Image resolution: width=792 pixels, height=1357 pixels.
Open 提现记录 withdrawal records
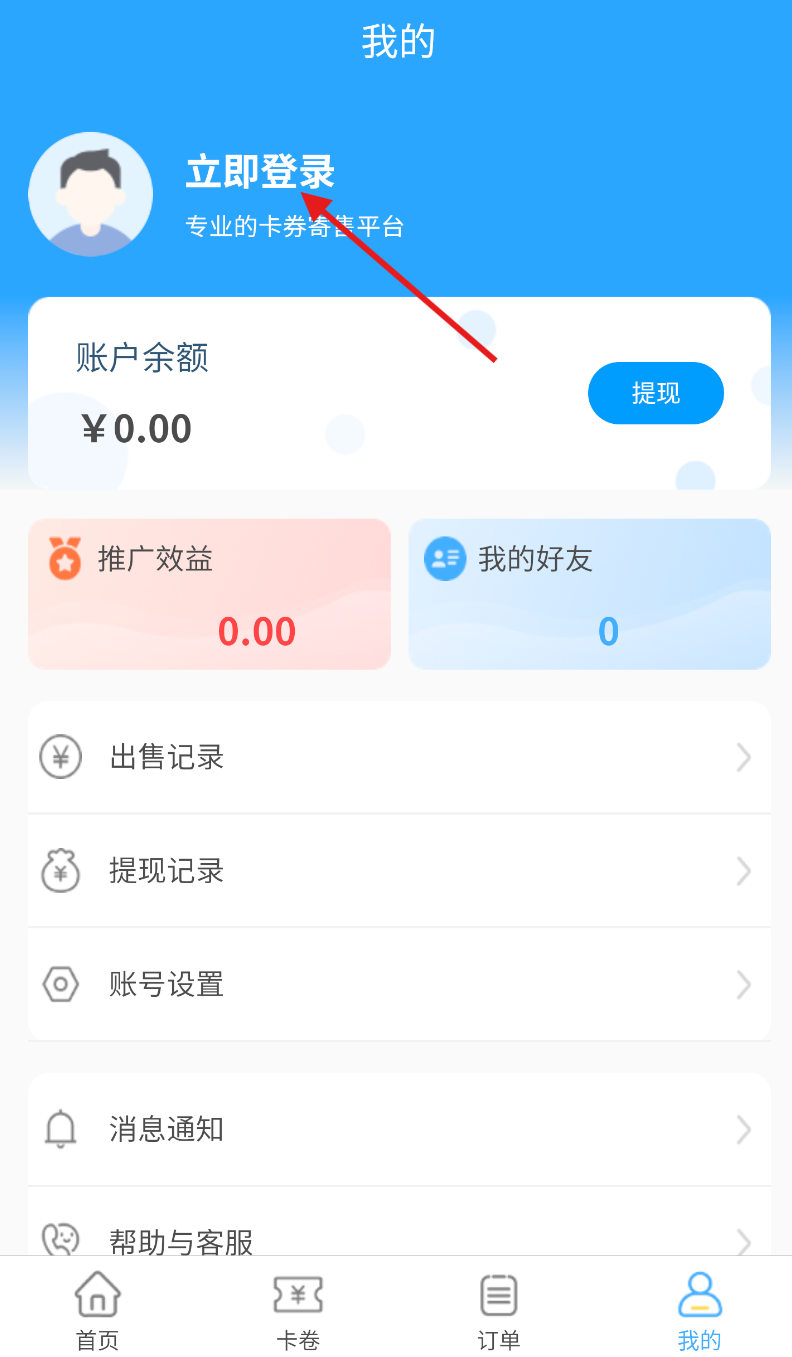click(398, 871)
